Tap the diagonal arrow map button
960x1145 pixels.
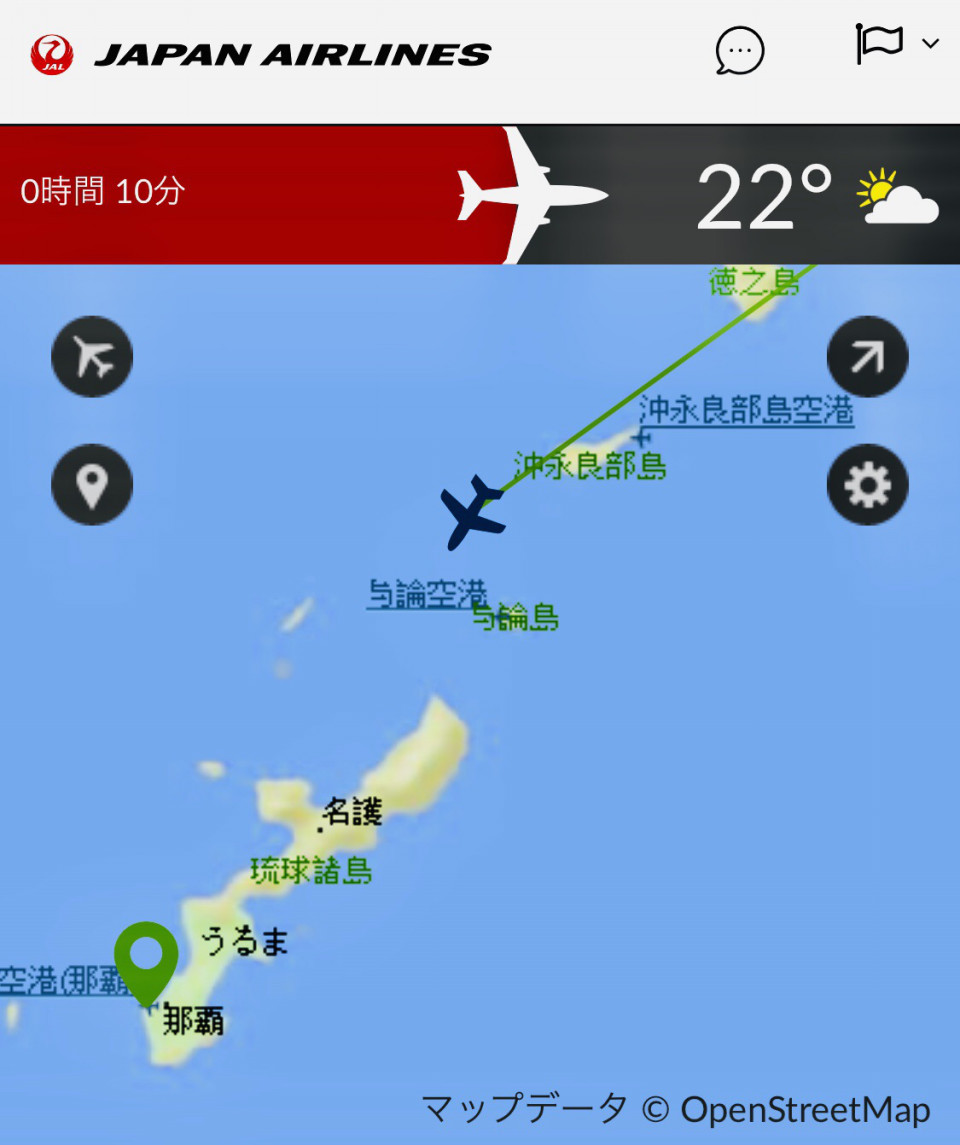pos(867,357)
